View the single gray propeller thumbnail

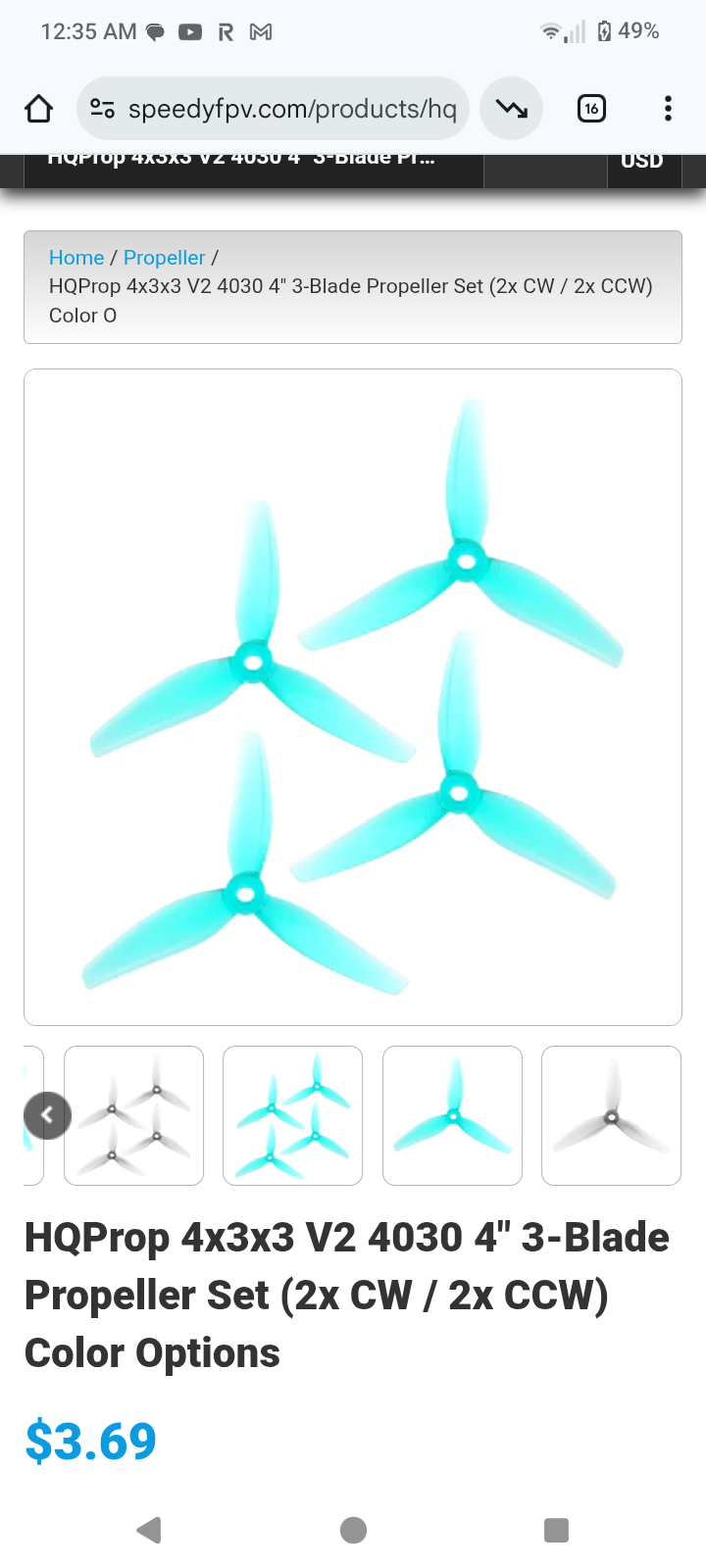611,1115
